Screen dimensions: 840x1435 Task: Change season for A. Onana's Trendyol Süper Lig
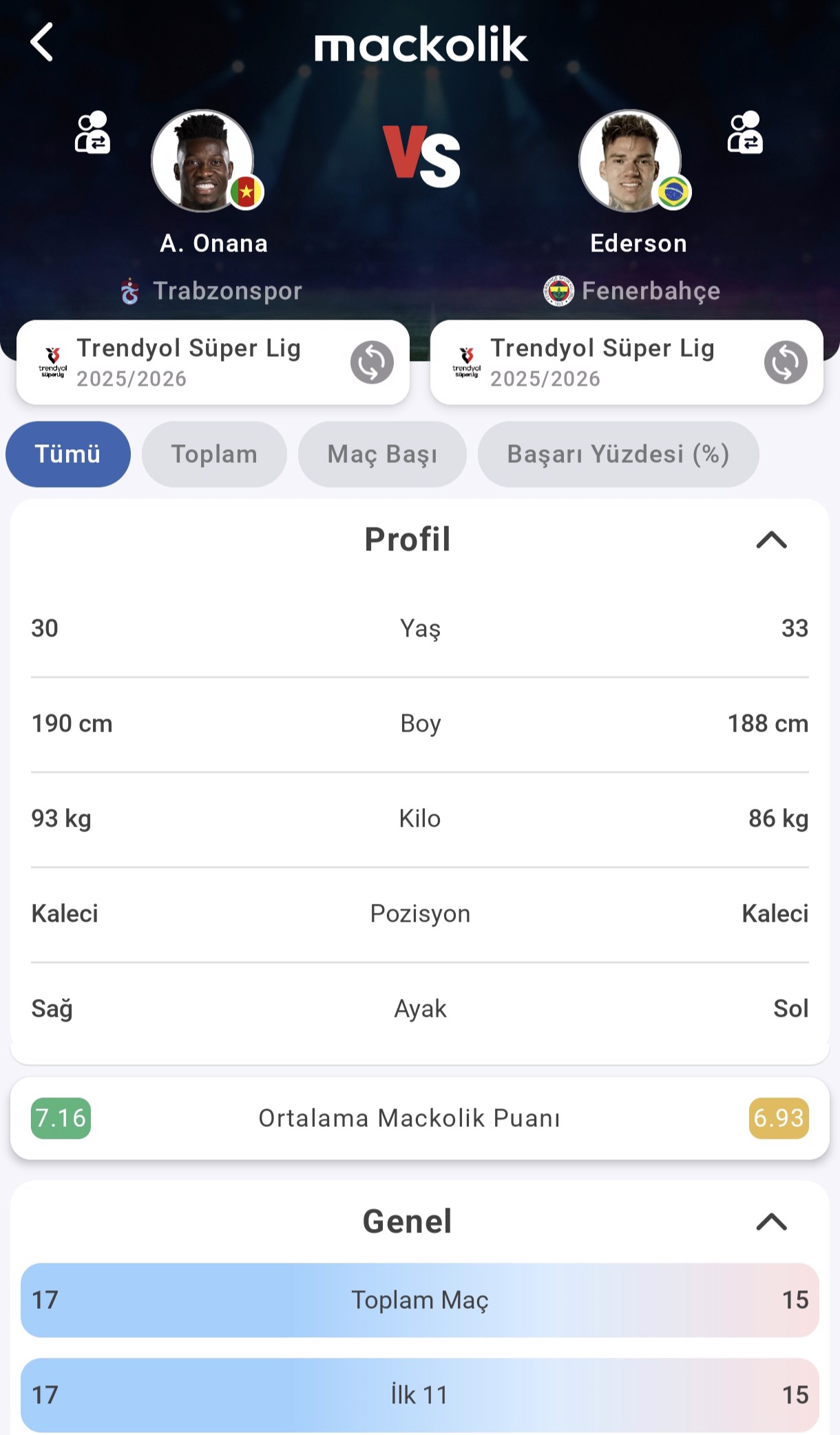pyautogui.click(x=372, y=362)
